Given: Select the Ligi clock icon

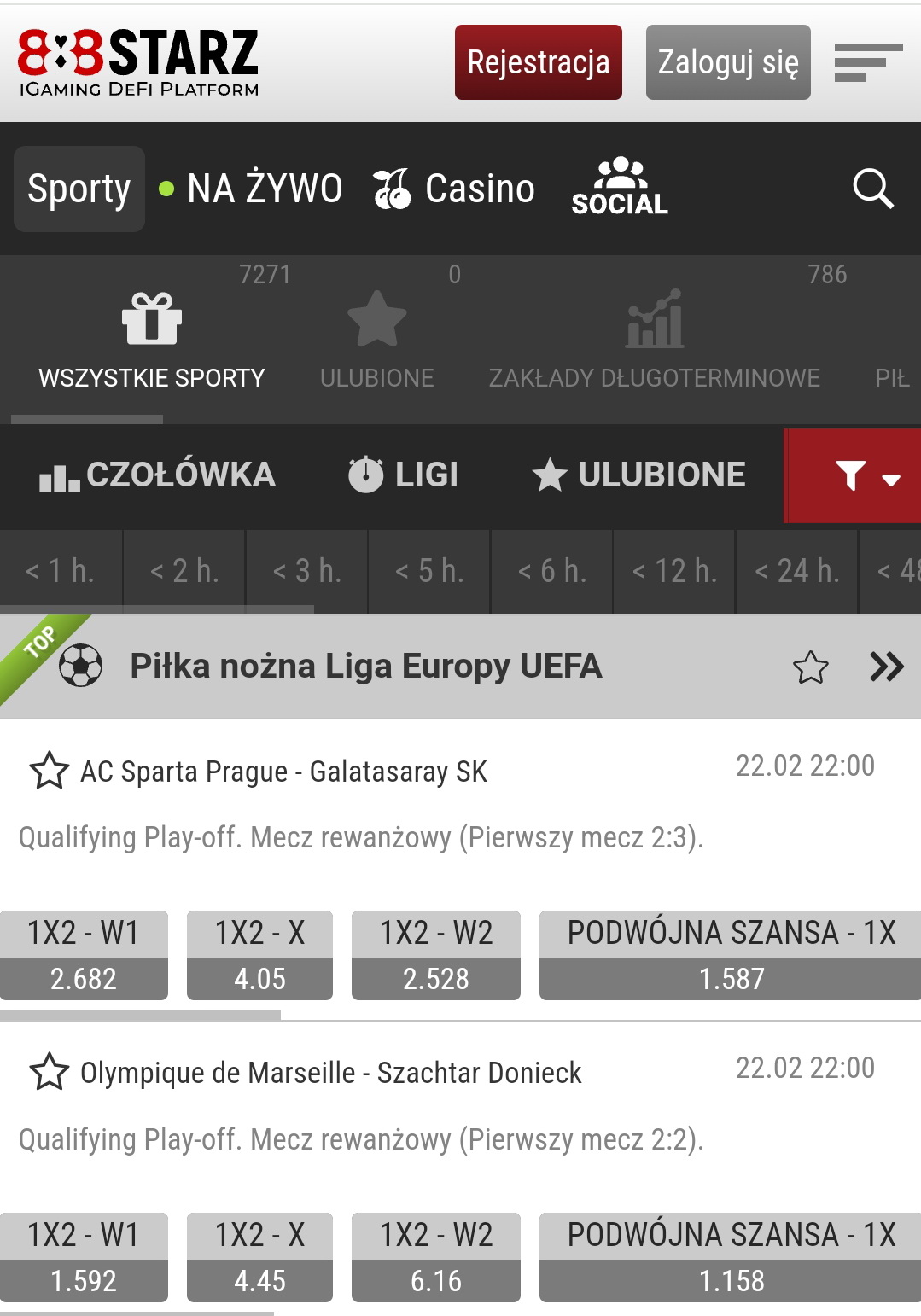Looking at the screenshot, I should [364, 475].
